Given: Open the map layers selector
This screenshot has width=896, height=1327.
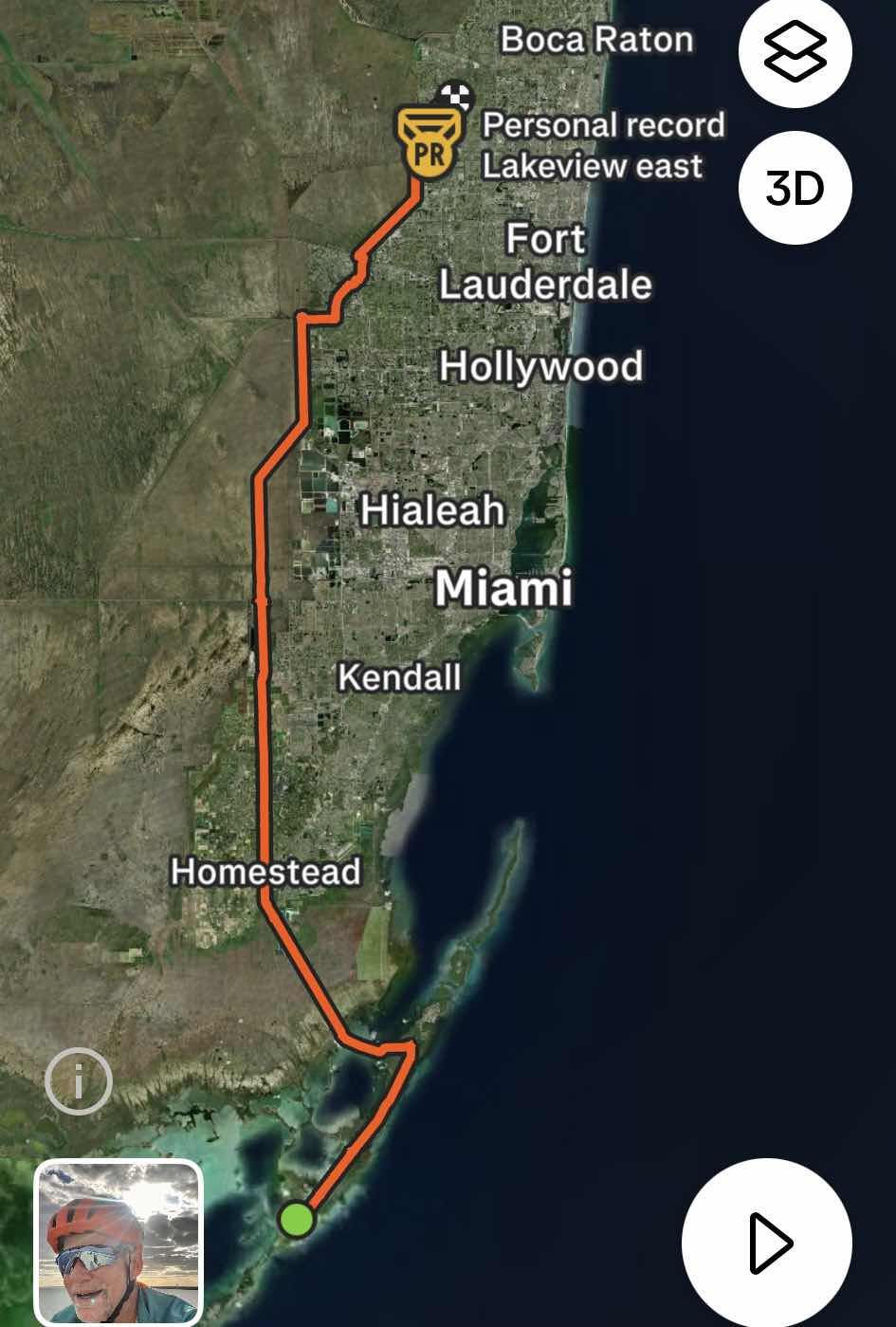Looking at the screenshot, I should click(795, 51).
